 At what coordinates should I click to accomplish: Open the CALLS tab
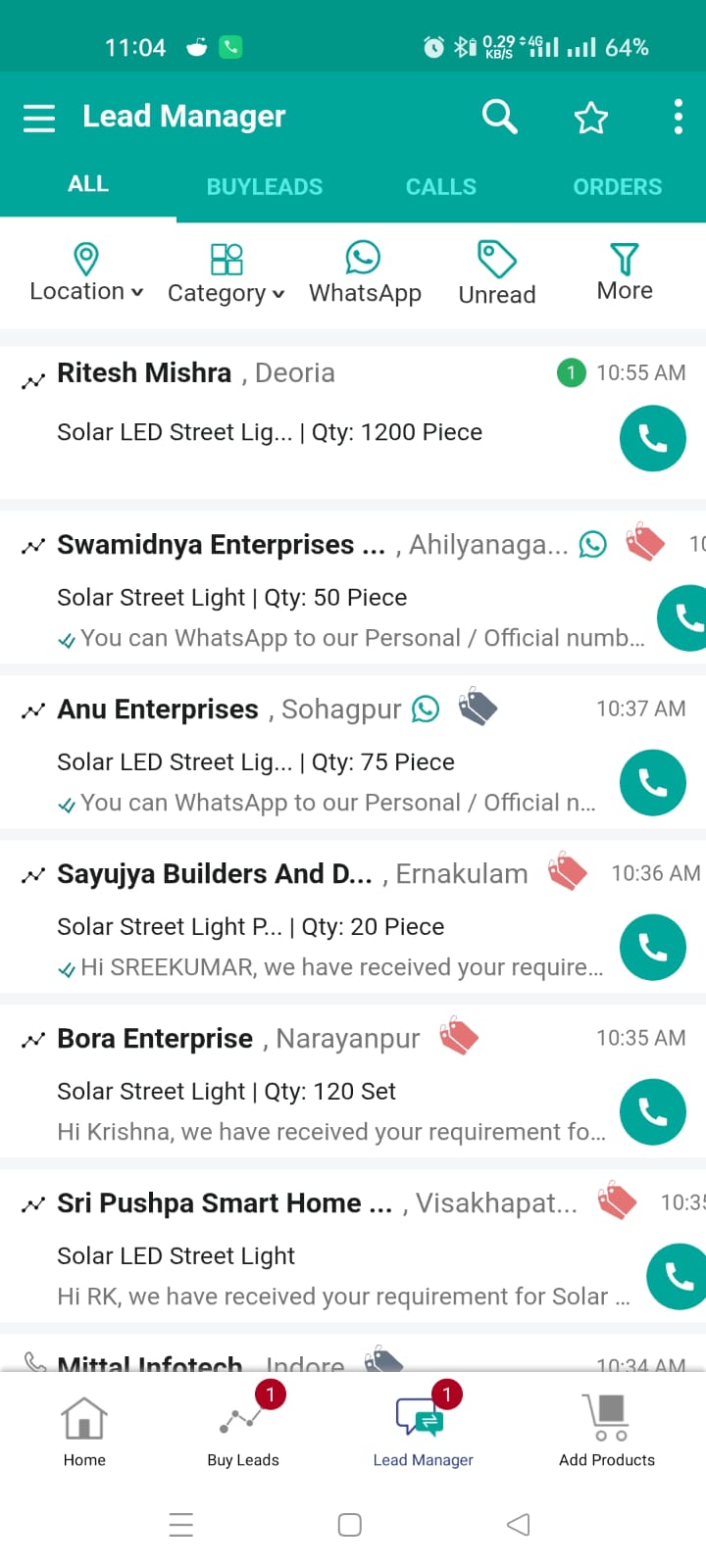(440, 186)
